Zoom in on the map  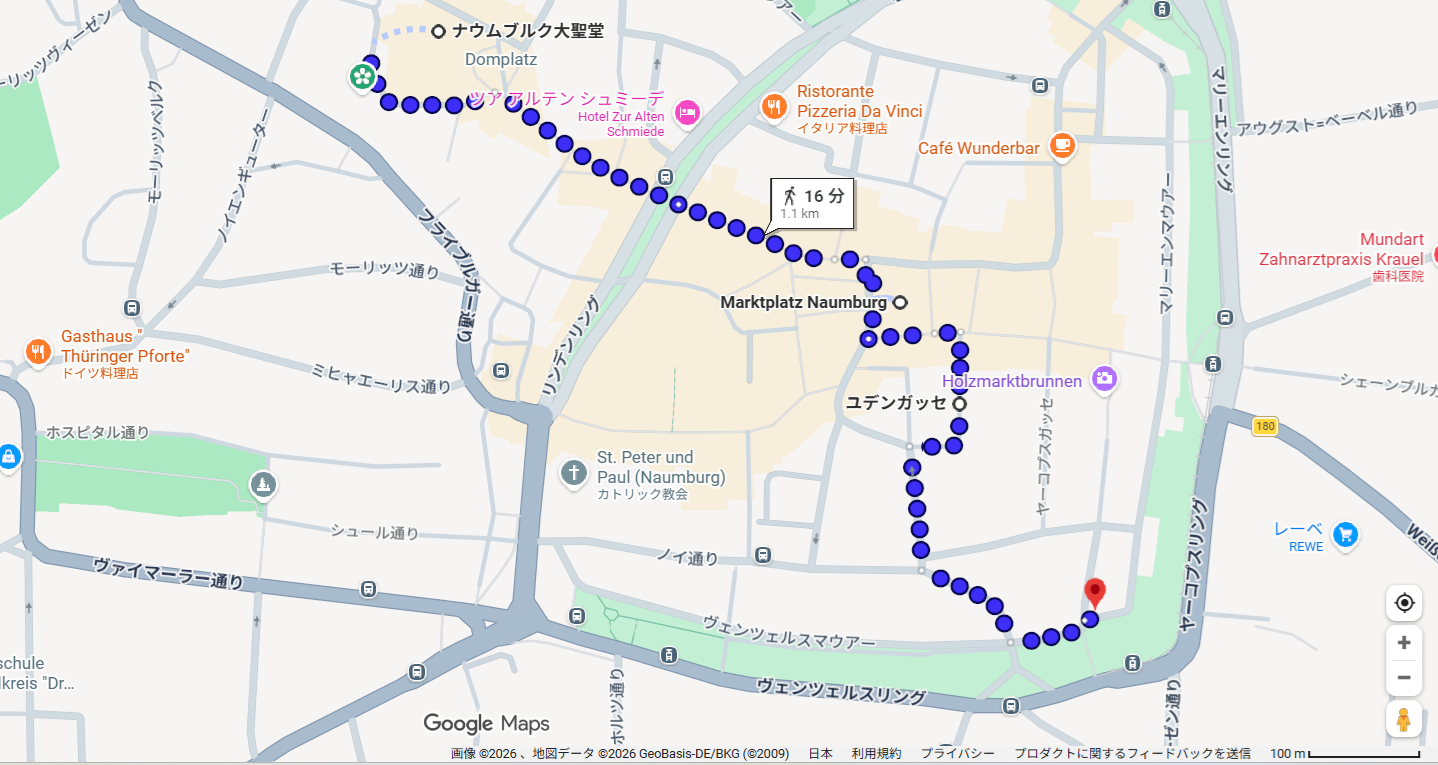coord(1404,642)
